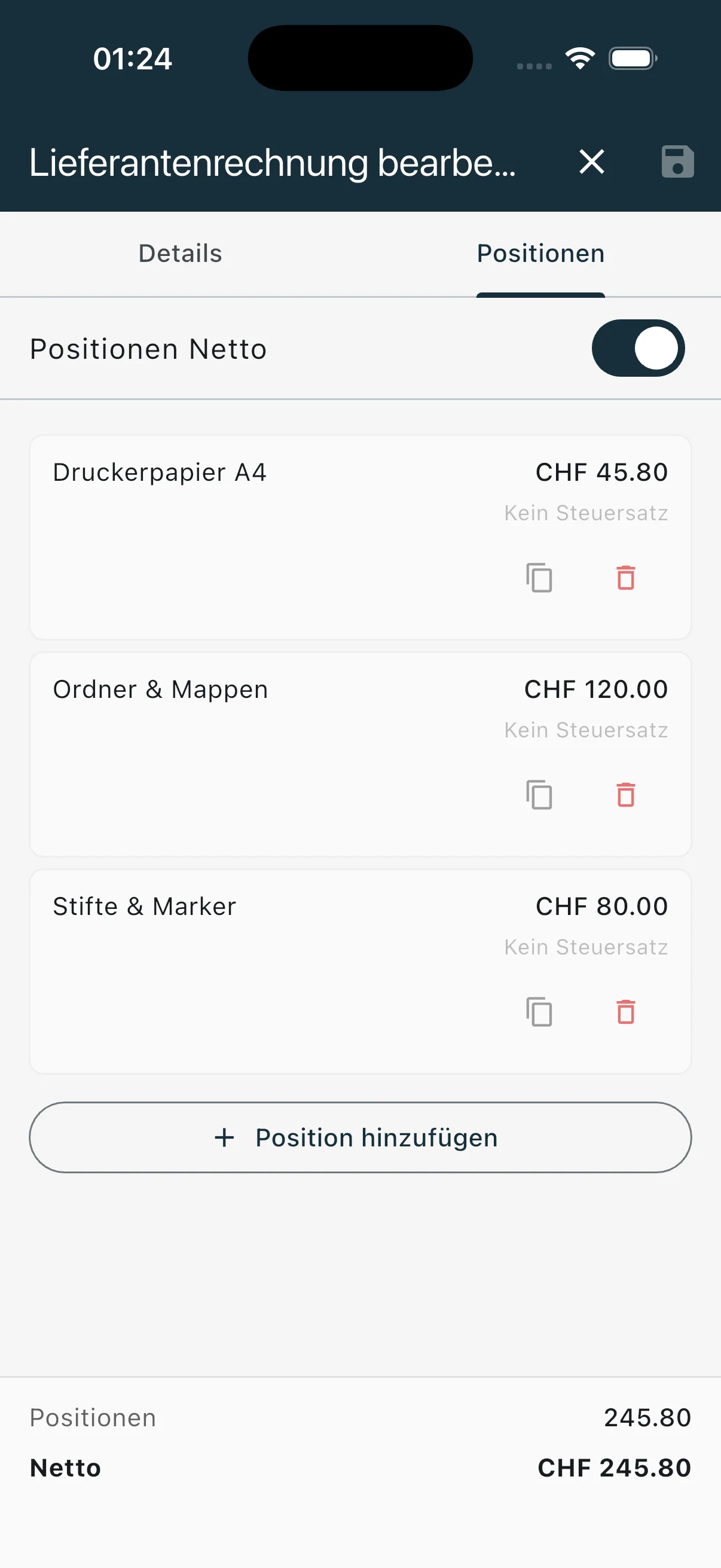The width and height of the screenshot is (721, 1568).
Task: Switch to the Details tab
Action: (x=179, y=252)
